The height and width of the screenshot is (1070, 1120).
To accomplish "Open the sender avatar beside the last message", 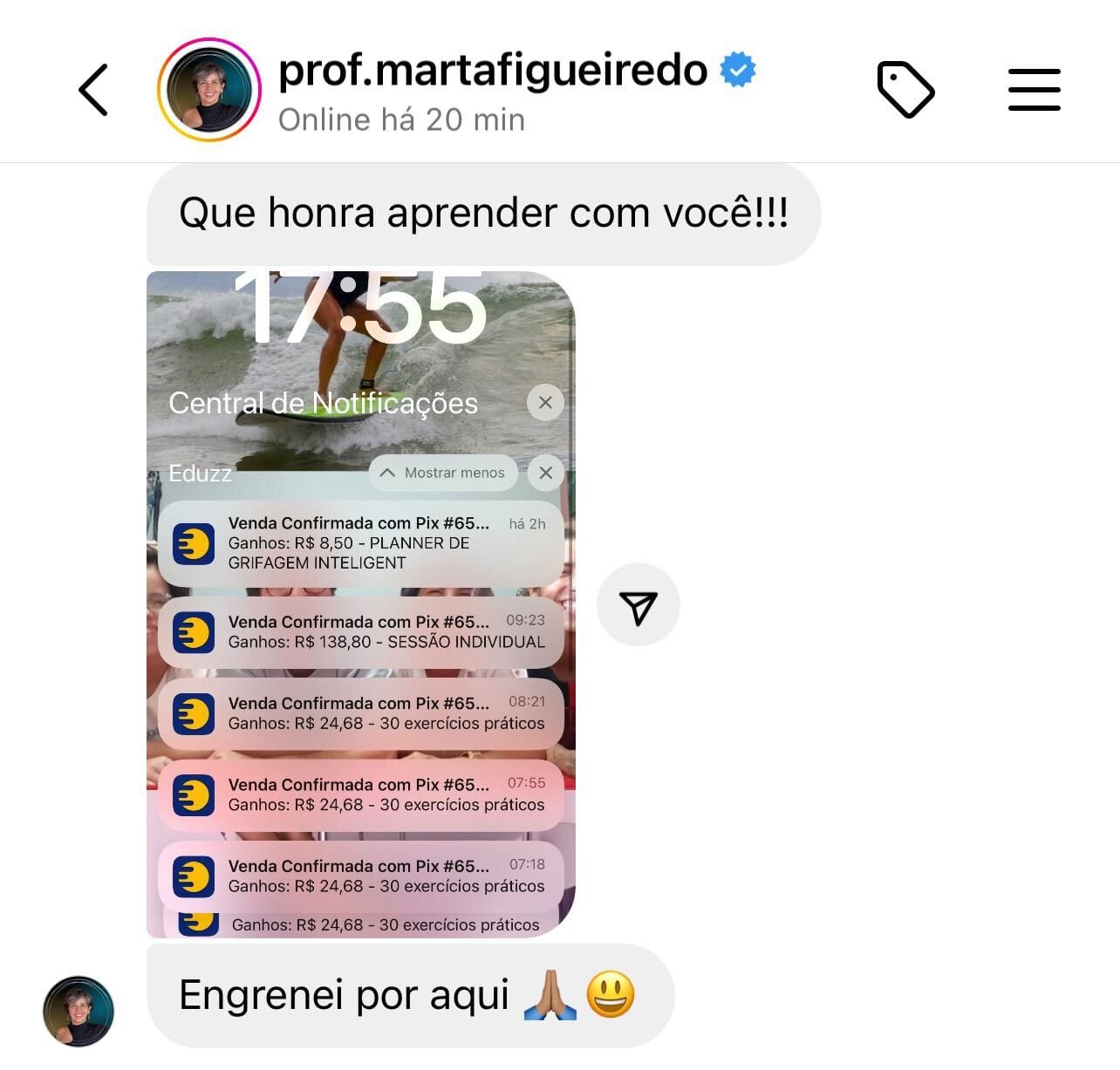I will pyautogui.click(x=79, y=1011).
